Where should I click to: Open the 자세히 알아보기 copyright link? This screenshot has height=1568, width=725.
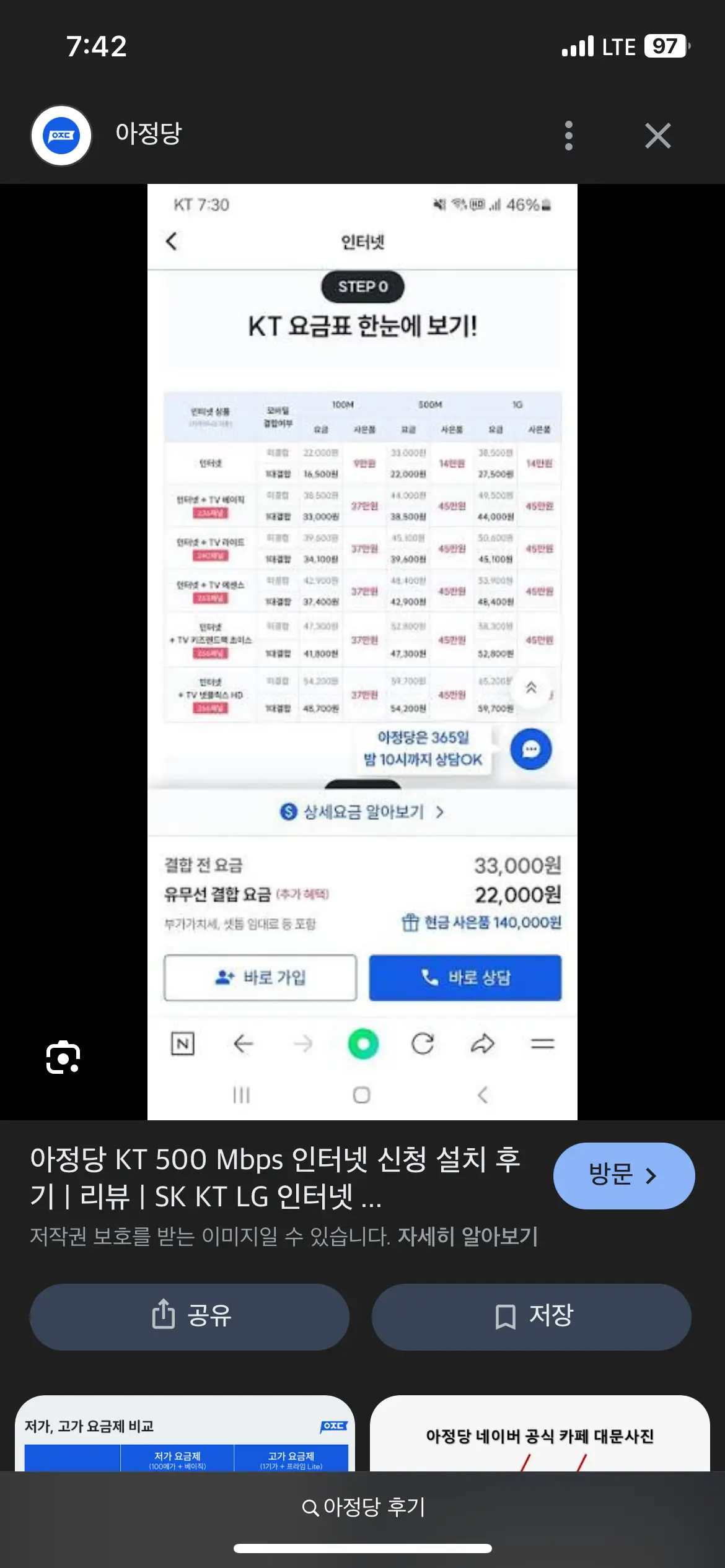[x=468, y=1237]
